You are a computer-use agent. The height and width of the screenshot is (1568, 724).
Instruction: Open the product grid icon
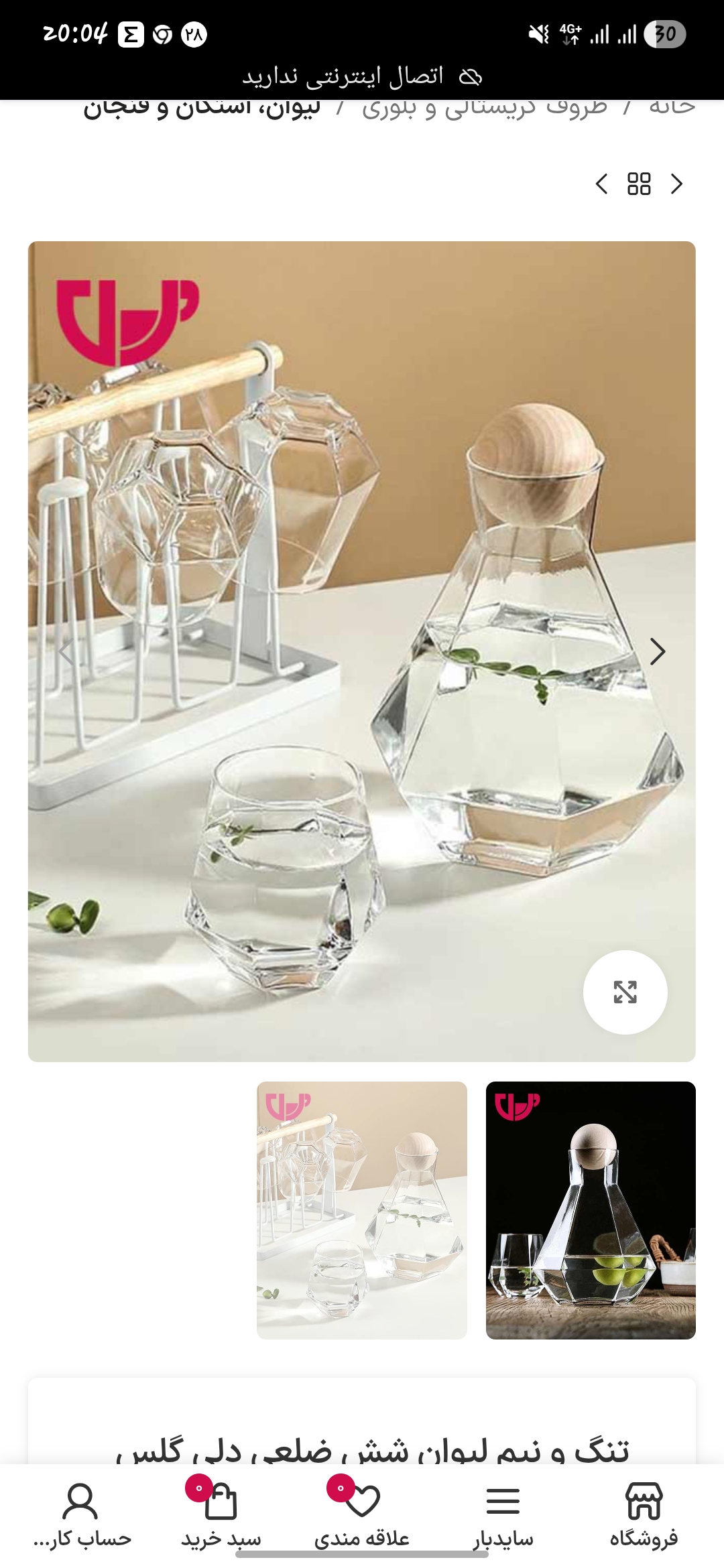[639, 184]
